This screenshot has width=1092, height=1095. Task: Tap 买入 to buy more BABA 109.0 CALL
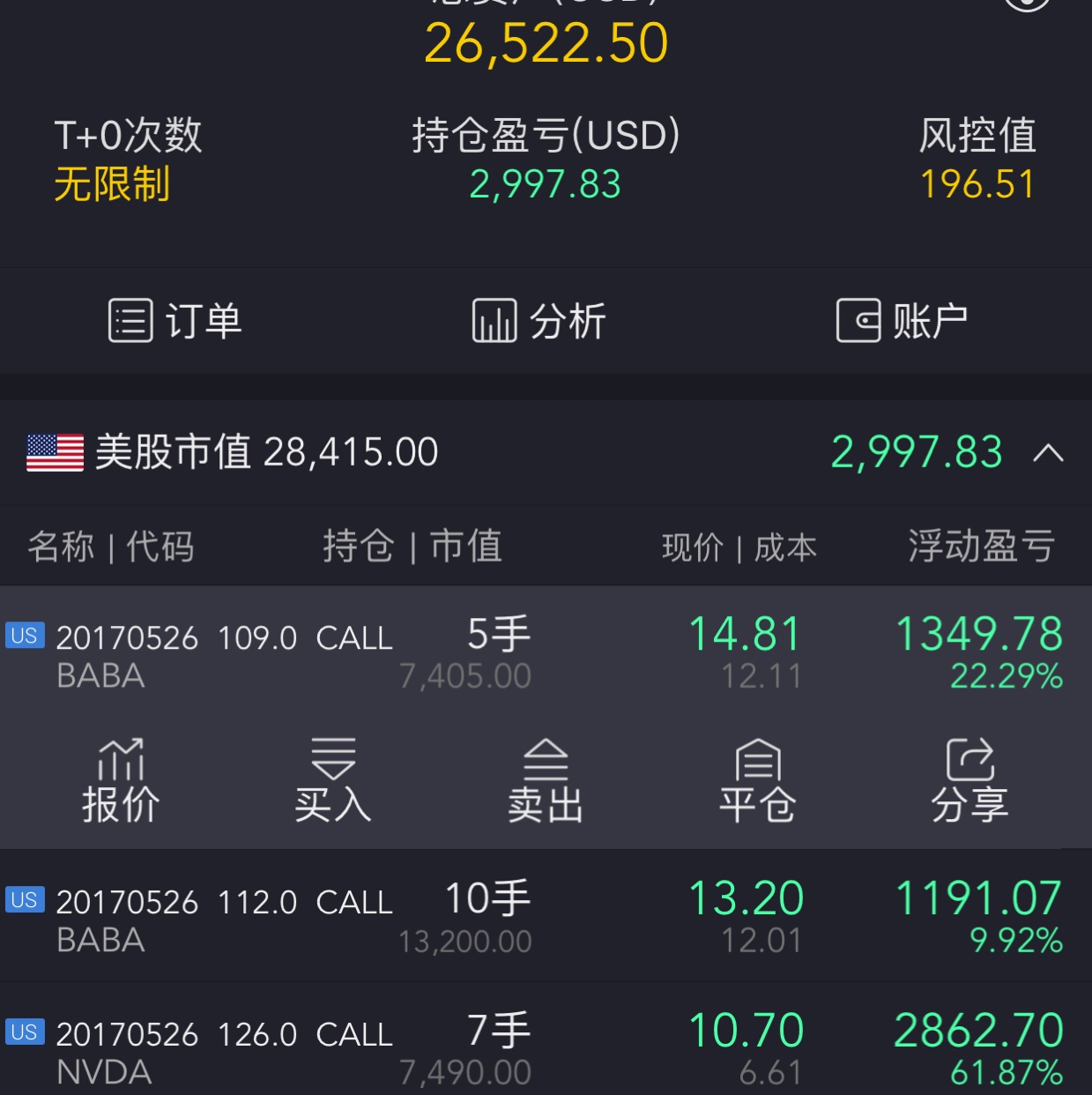click(333, 781)
